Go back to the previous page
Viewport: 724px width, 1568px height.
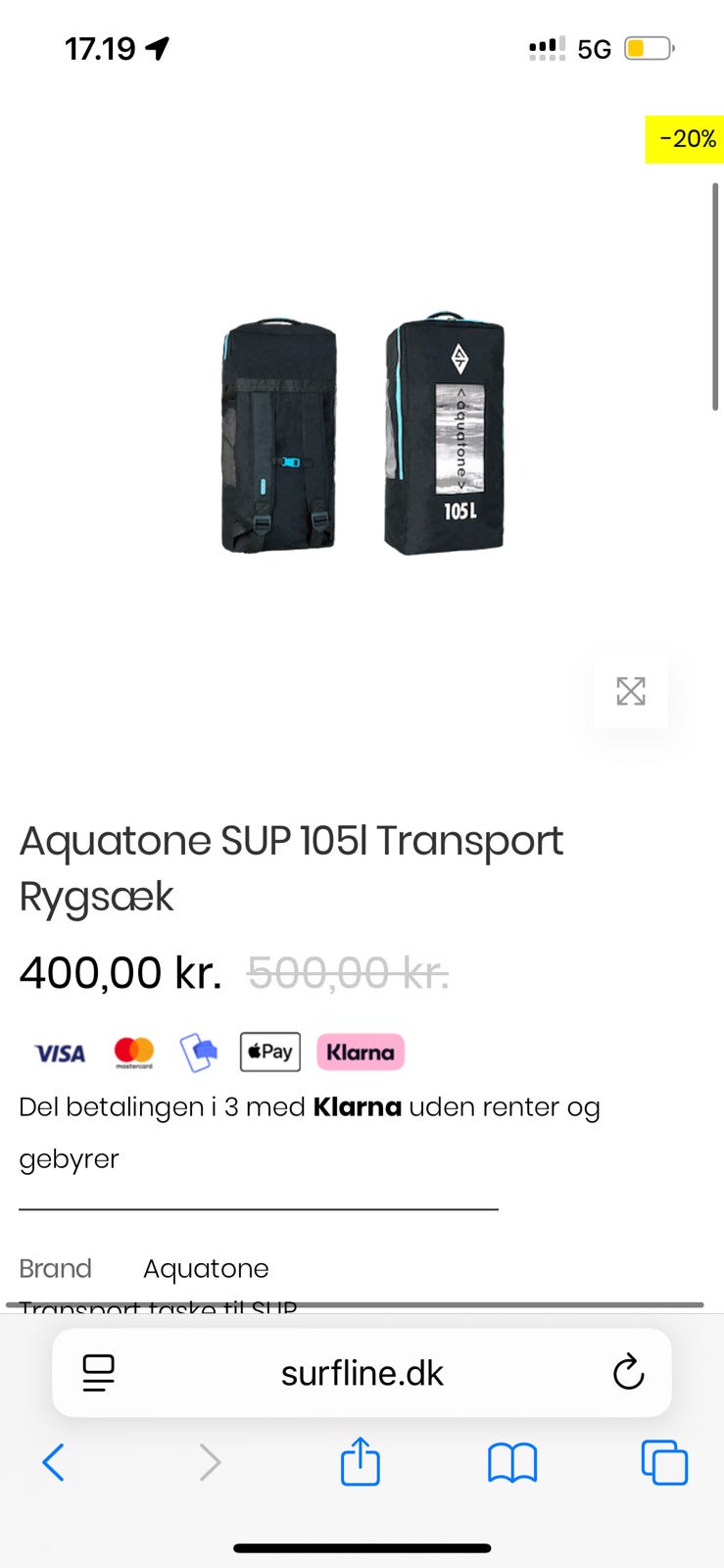(54, 1462)
